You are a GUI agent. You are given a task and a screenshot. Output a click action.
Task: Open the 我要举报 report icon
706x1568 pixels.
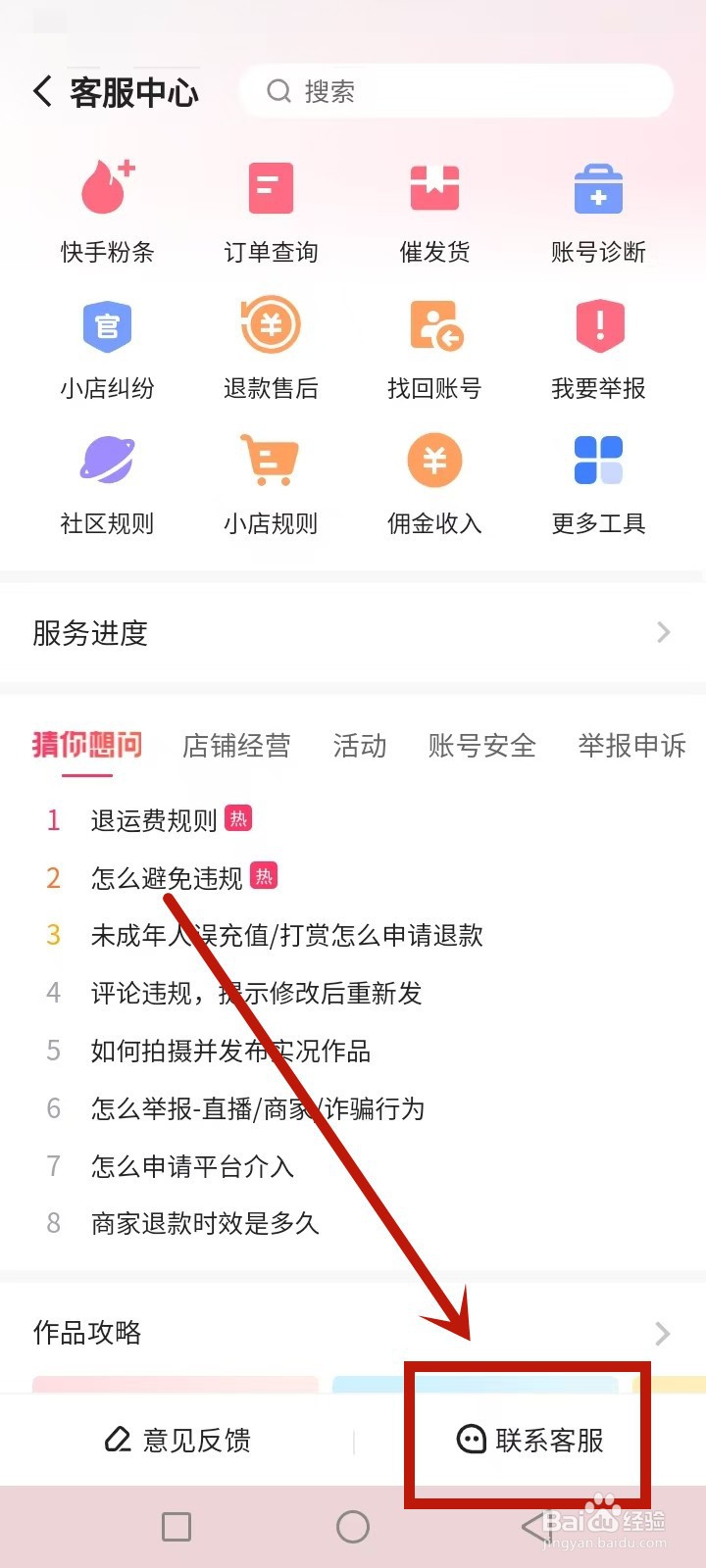597,343
